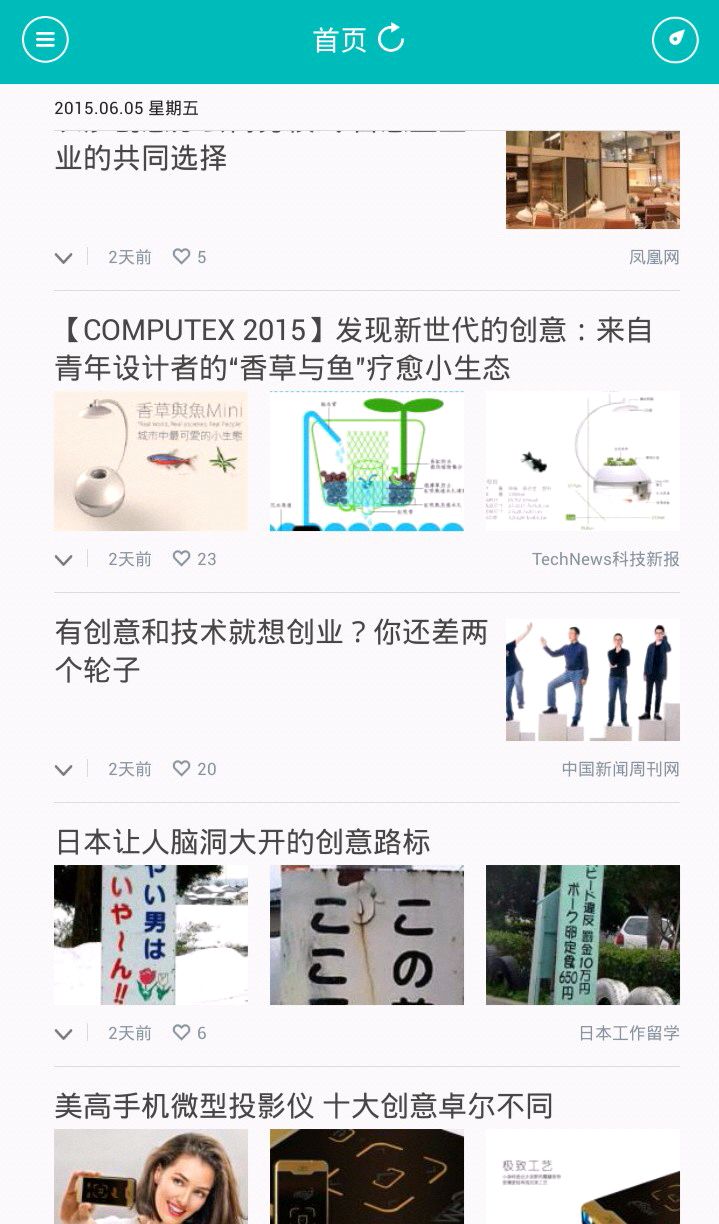Viewport: 719px width, 1224px height.
Task: Expand options under the COMPUTEX 2015 article
Action: click(x=64, y=559)
